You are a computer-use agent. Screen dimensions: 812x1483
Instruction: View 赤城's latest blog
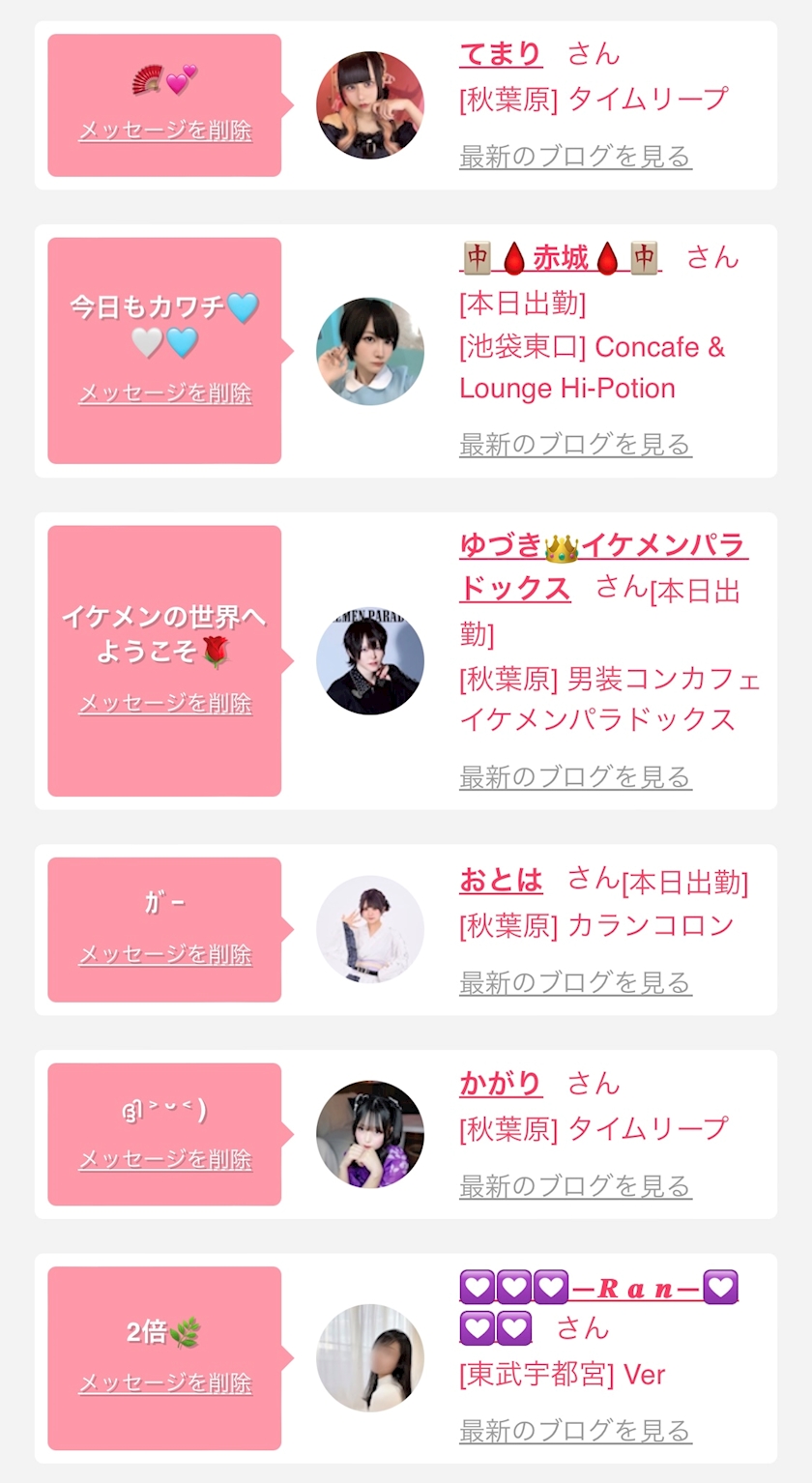(x=575, y=444)
